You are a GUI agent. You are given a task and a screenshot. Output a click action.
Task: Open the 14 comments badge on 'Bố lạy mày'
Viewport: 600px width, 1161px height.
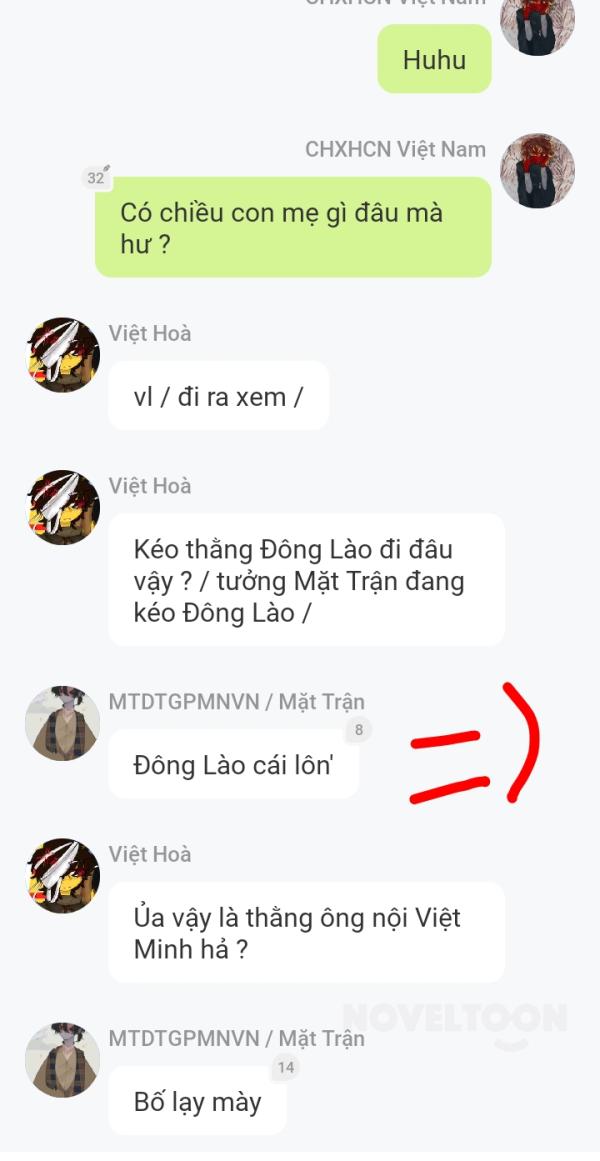[x=285, y=1067]
